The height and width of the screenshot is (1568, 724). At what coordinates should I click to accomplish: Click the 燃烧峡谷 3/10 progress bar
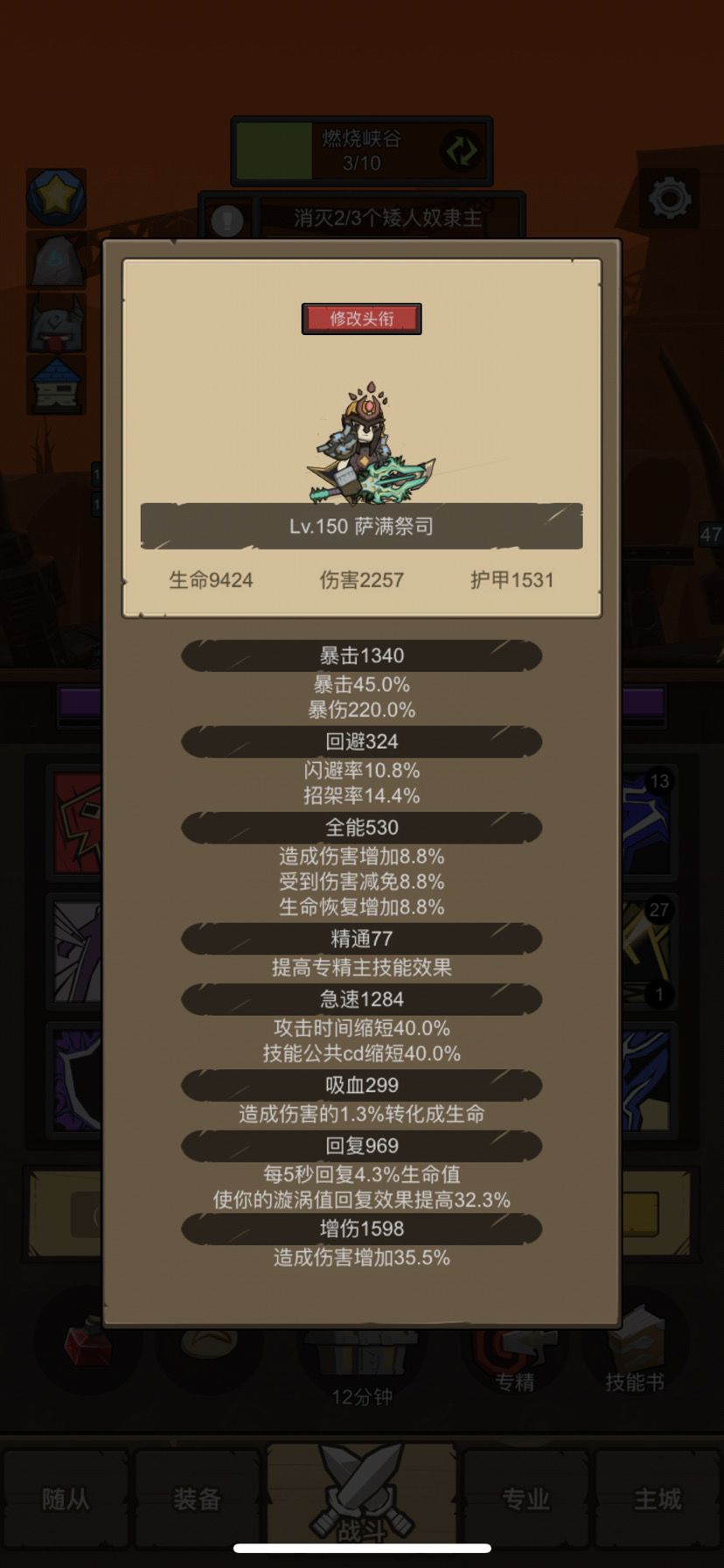point(359,149)
